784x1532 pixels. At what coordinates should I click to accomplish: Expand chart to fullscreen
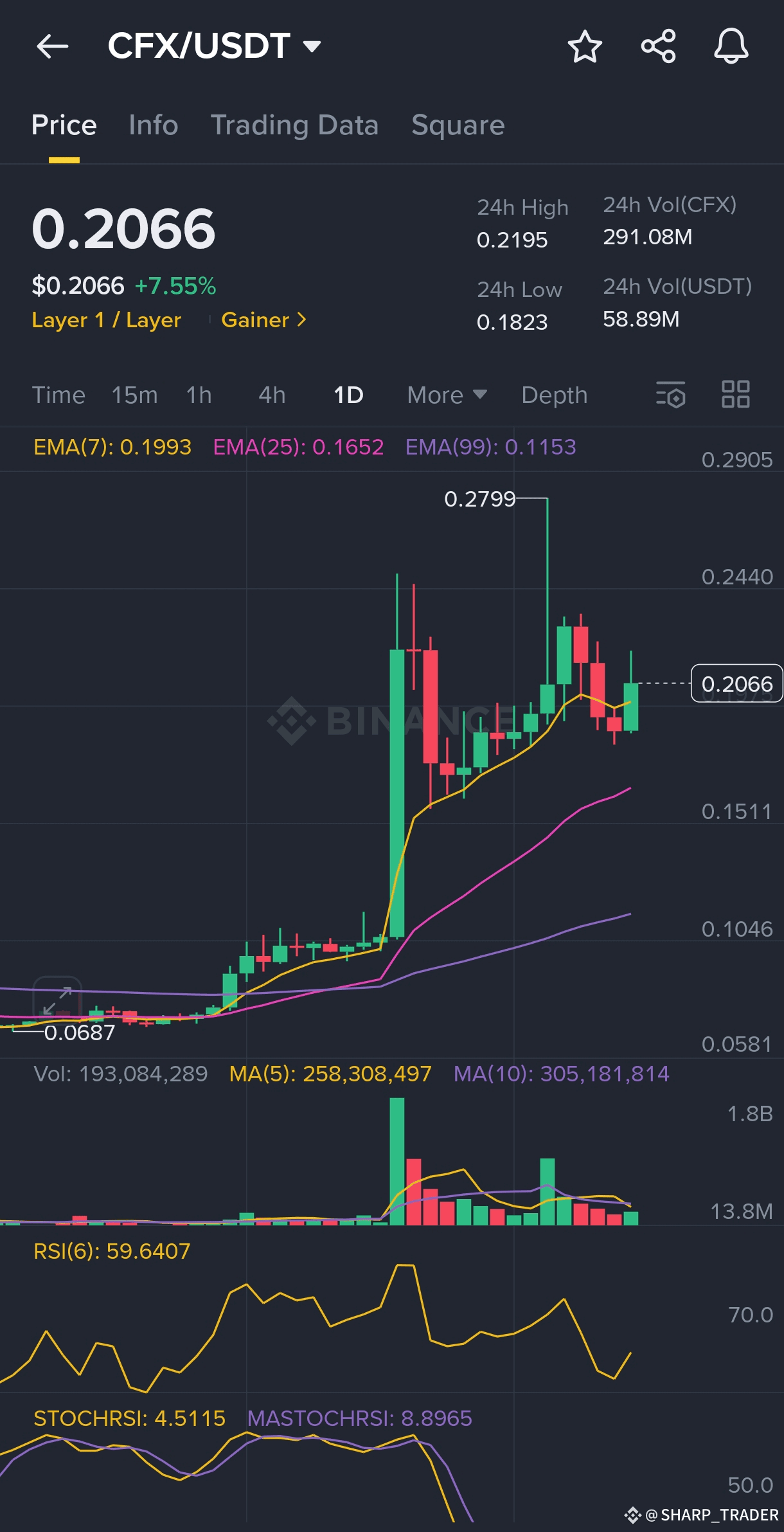[57, 1000]
